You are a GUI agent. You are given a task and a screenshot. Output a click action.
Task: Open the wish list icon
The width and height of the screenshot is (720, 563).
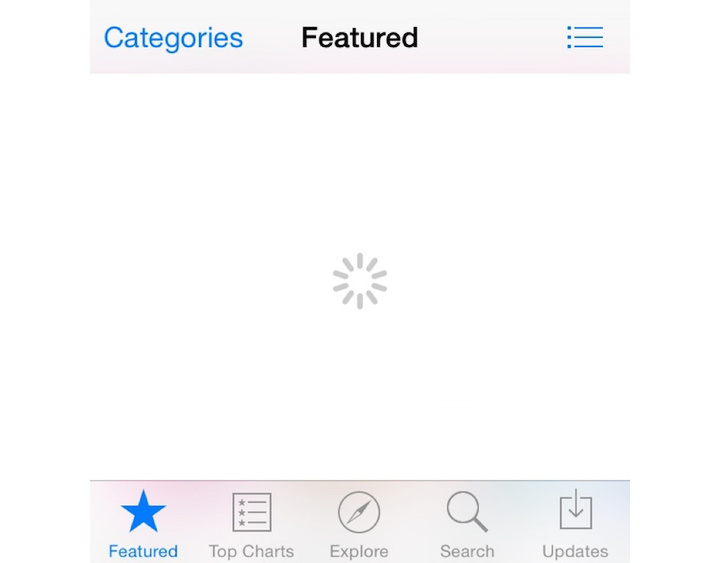pyautogui.click(x=584, y=38)
